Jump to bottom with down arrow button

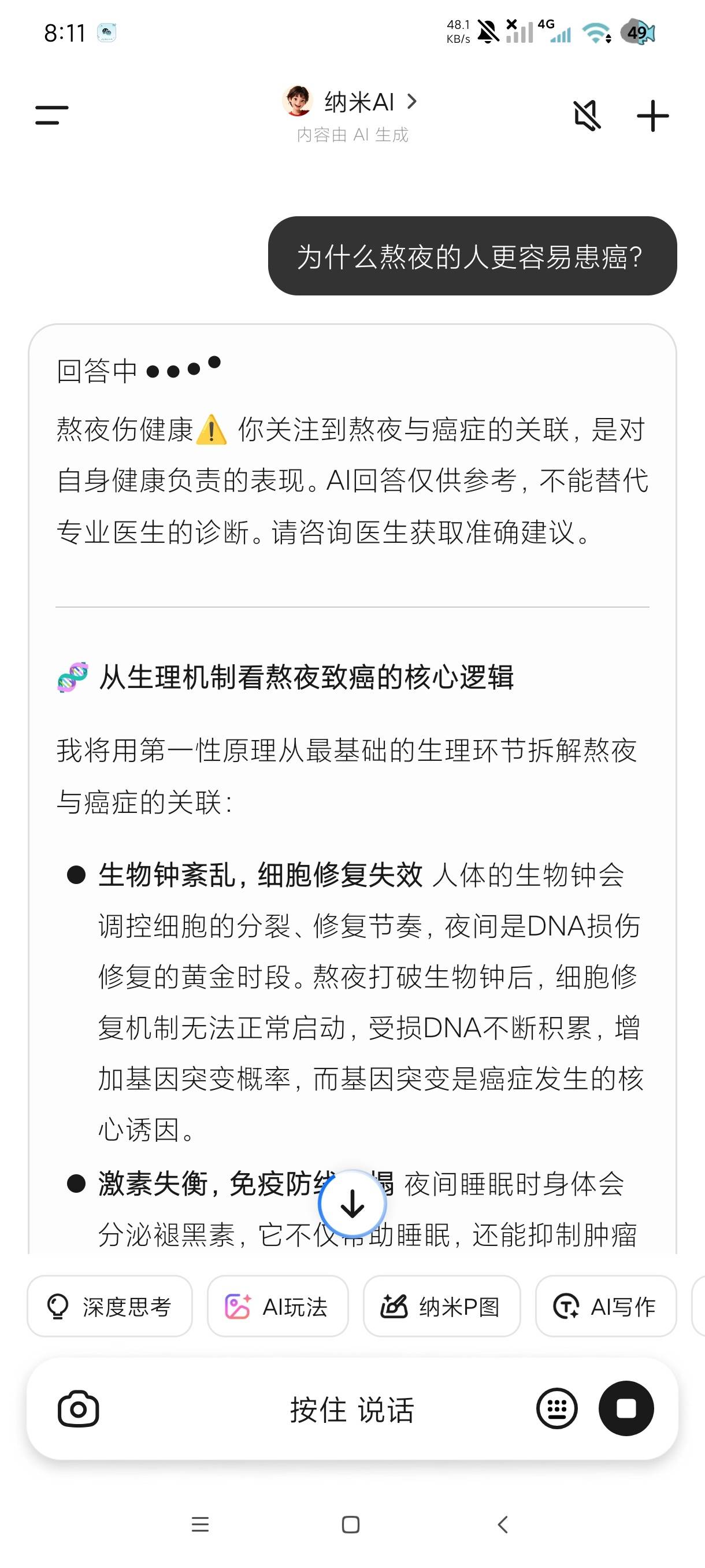pyautogui.click(x=352, y=1203)
